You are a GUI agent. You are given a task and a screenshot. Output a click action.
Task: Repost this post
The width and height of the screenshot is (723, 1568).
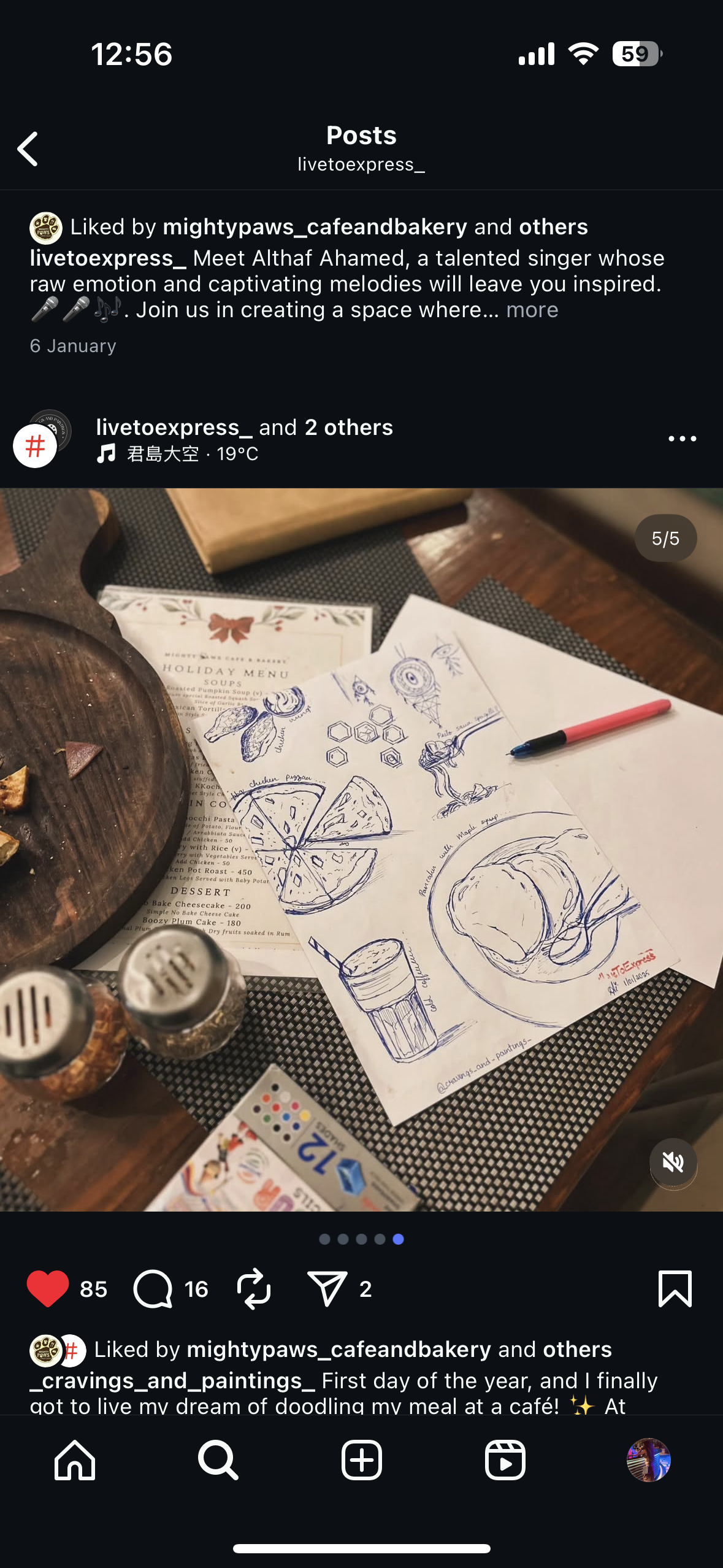(x=254, y=1288)
